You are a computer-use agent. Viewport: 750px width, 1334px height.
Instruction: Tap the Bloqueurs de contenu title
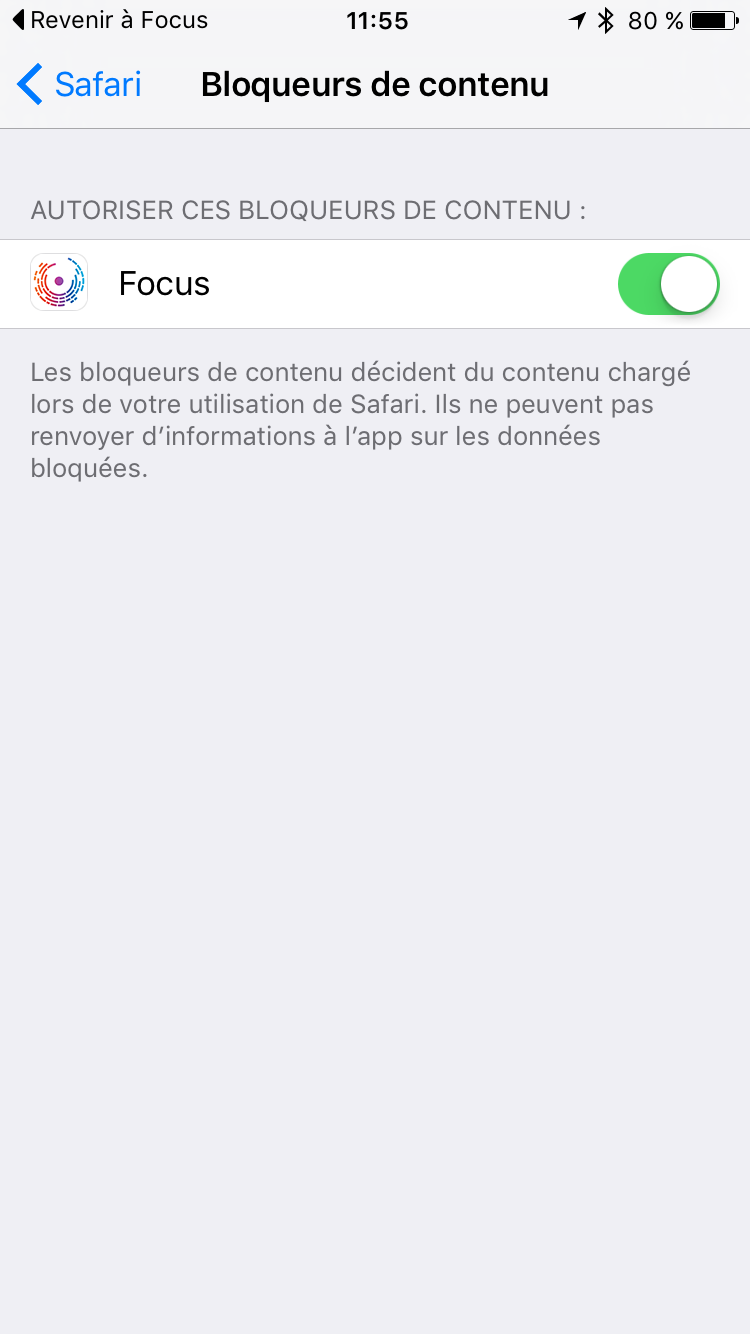coord(375,85)
